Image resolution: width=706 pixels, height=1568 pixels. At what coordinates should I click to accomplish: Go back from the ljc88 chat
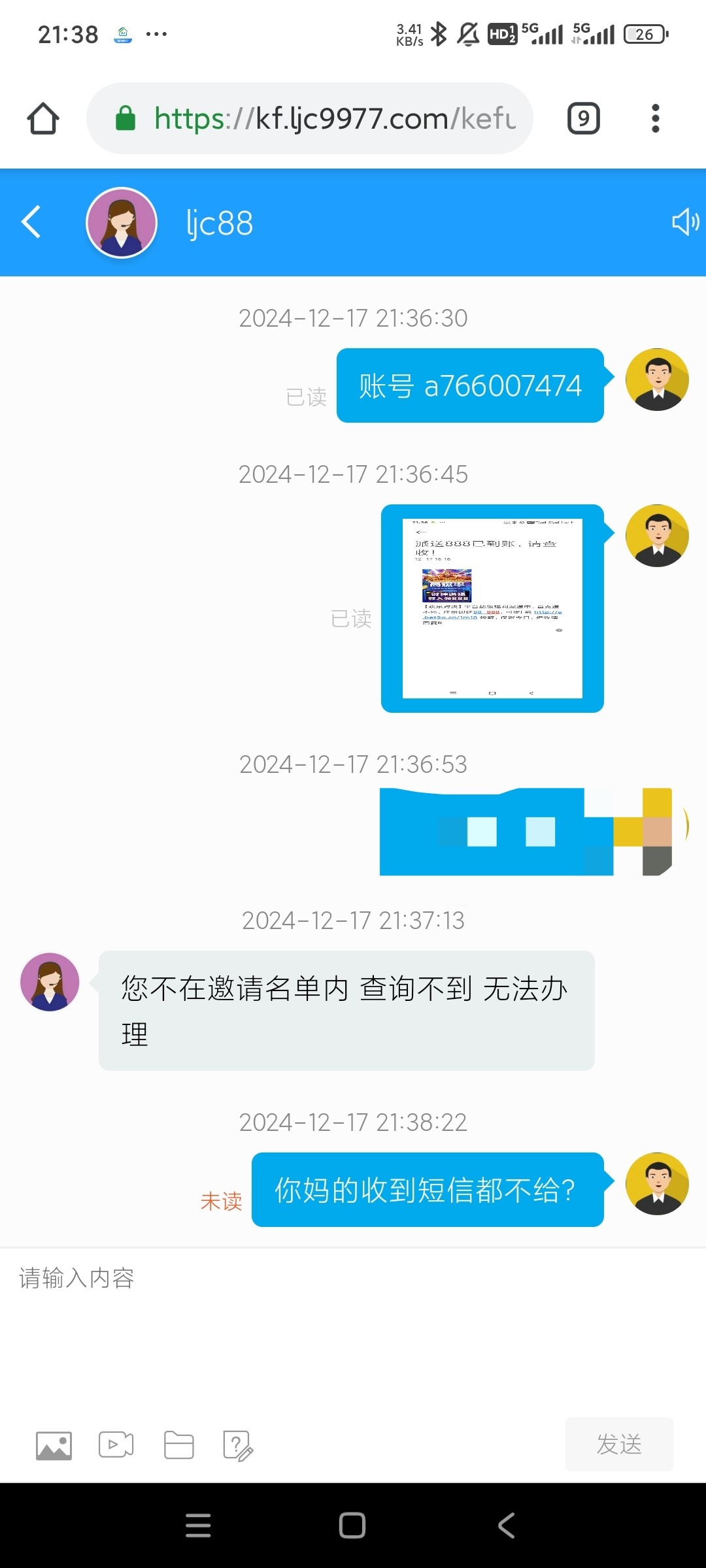[31, 222]
